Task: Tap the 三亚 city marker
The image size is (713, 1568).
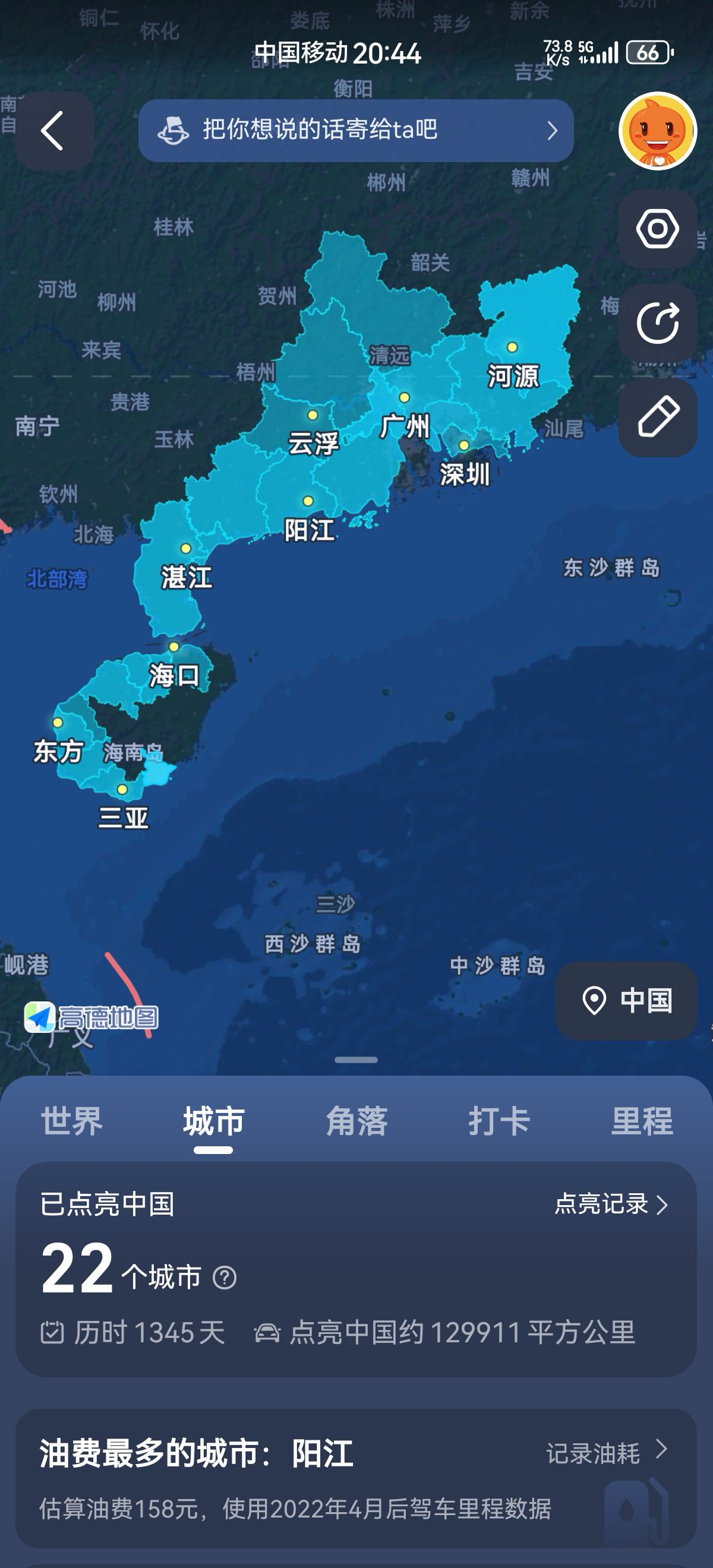Action: point(122,789)
